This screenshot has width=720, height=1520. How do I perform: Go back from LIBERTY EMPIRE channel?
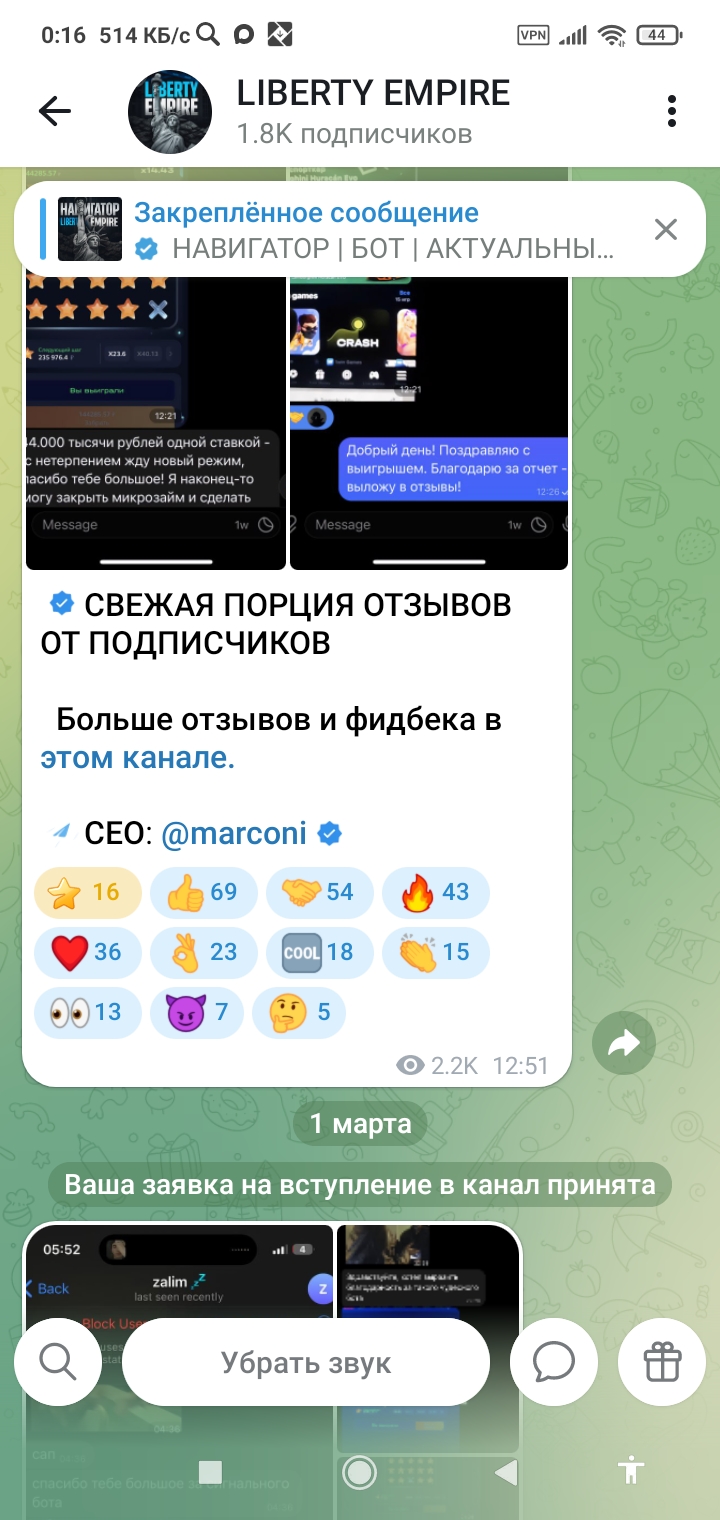click(x=55, y=111)
